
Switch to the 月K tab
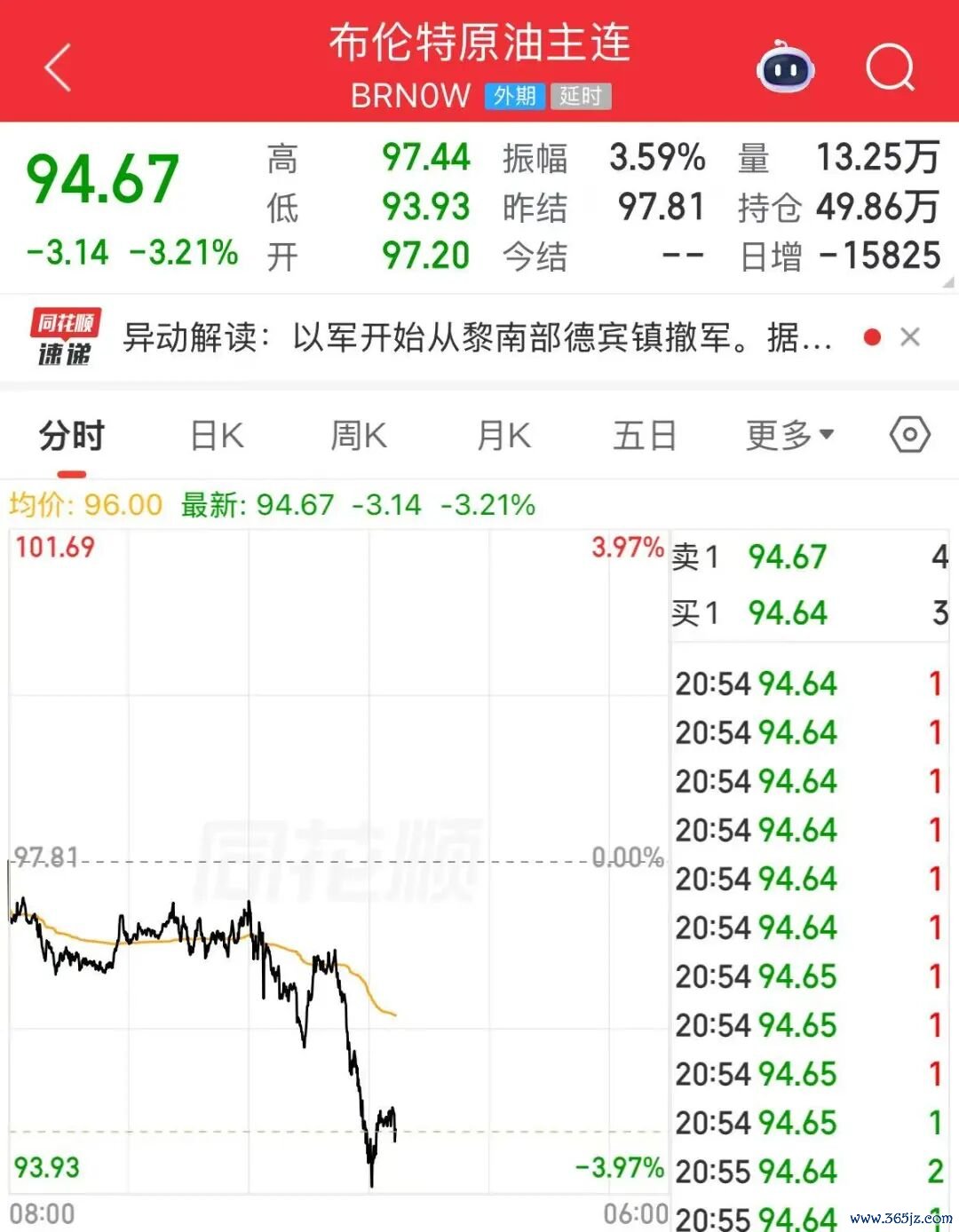[503, 437]
